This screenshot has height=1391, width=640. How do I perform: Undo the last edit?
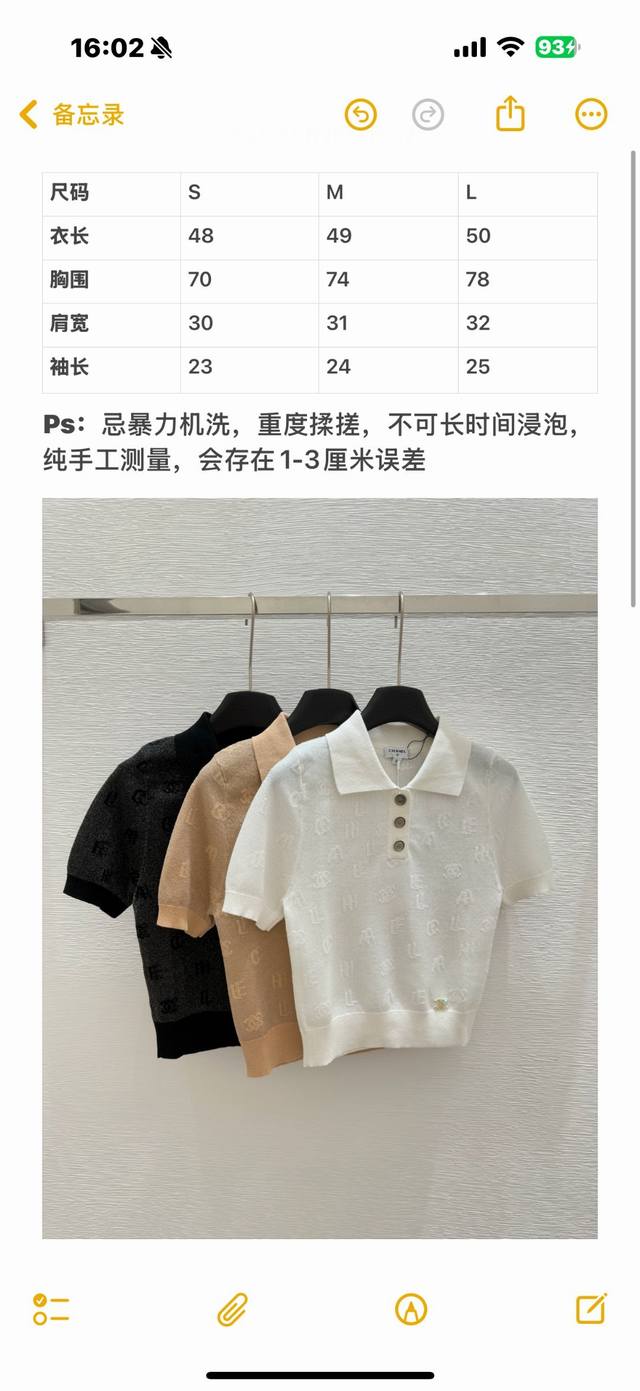pyautogui.click(x=361, y=115)
